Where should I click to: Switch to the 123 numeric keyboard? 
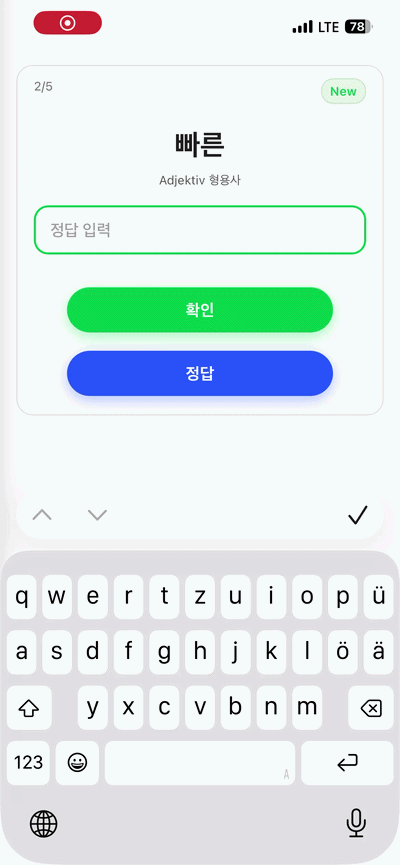click(x=28, y=763)
